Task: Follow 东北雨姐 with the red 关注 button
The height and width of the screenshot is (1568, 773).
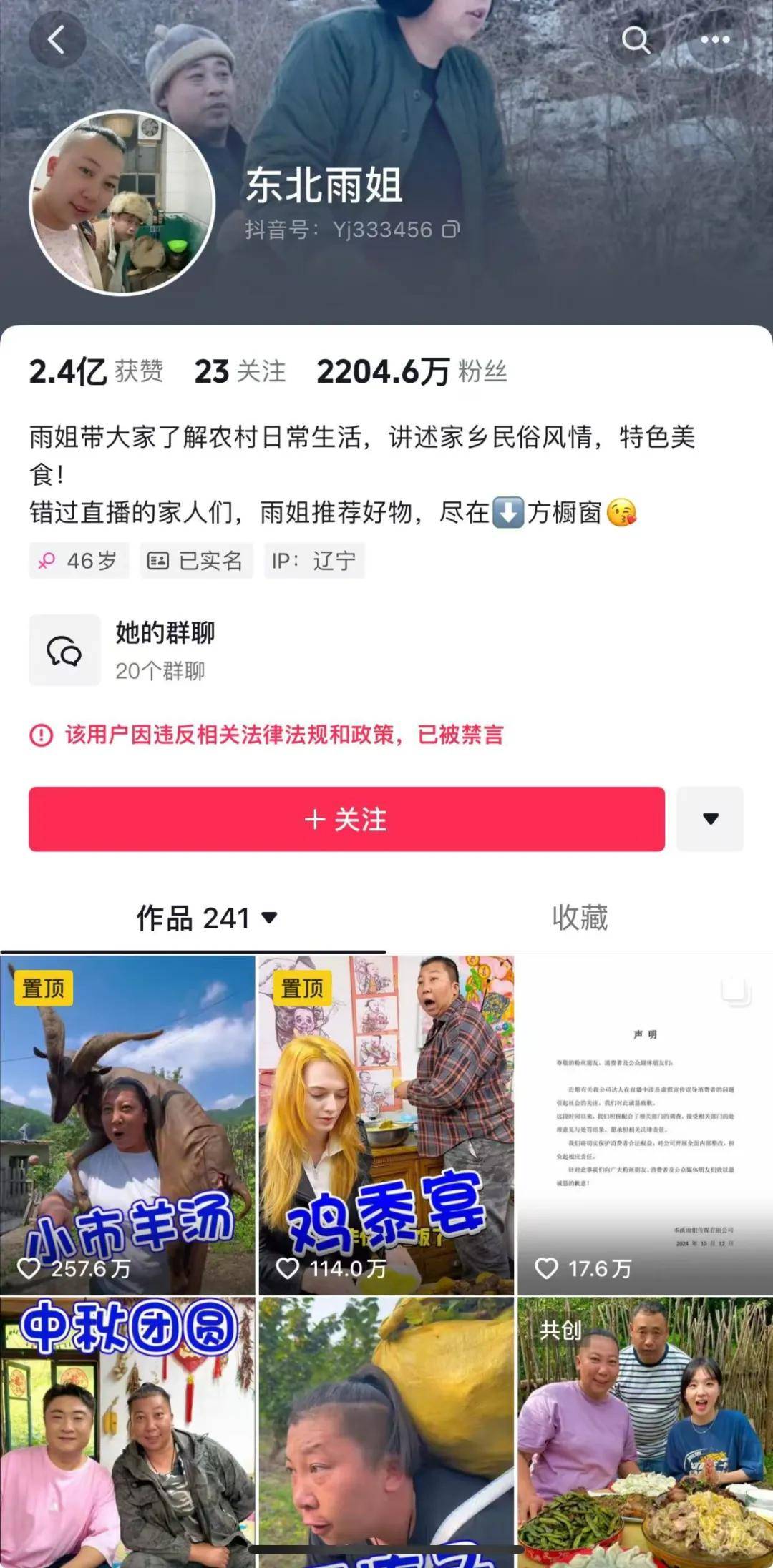Action: click(x=346, y=819)
